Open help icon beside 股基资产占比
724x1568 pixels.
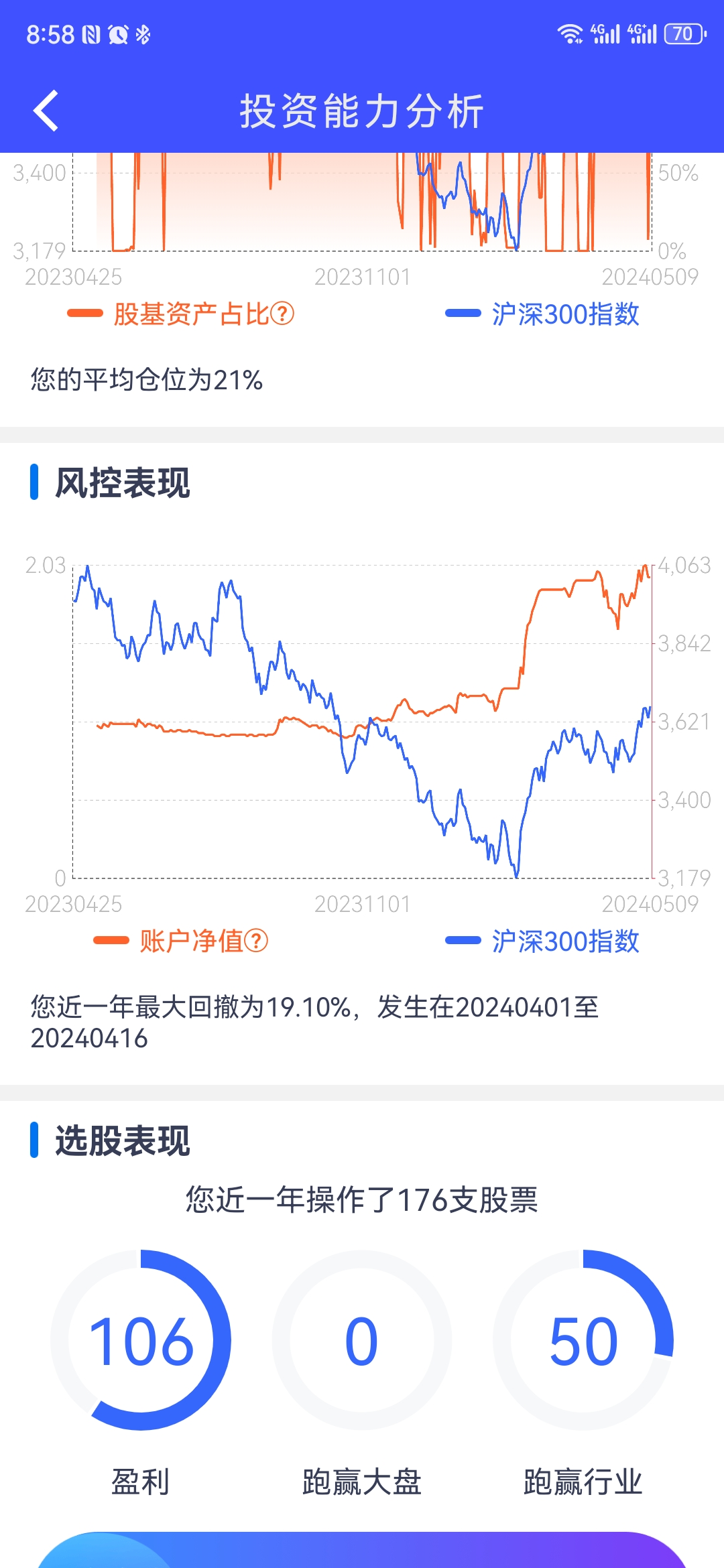(x=282, y=314)
